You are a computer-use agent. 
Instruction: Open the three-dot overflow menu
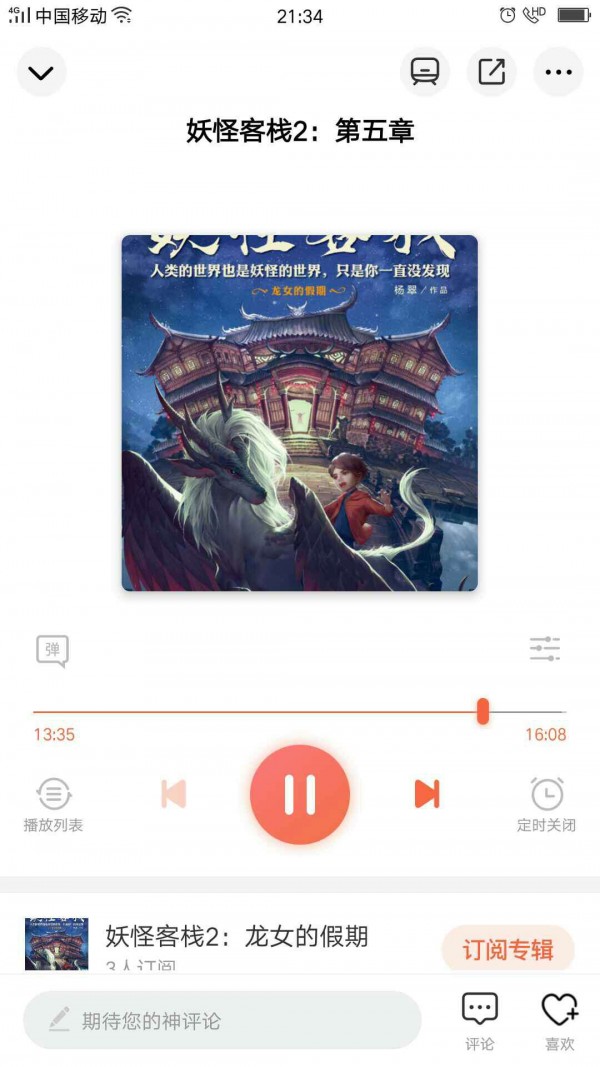pyautogui.click(x=558, y=72)
